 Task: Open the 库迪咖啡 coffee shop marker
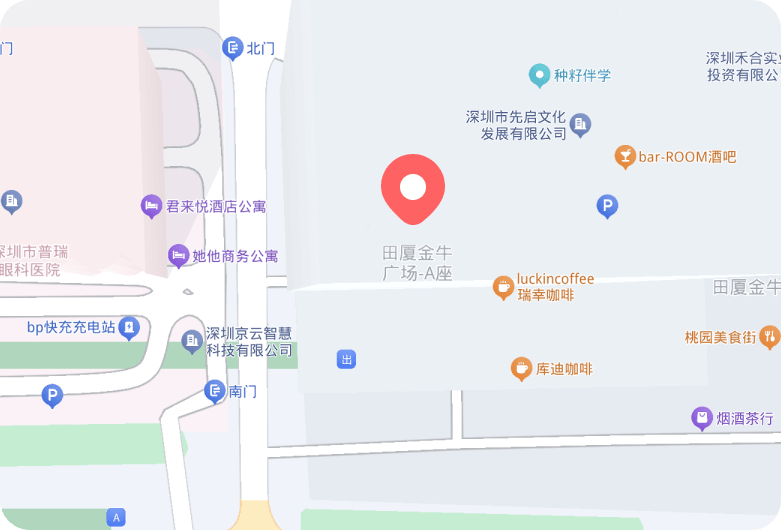[x=521, y=369]
